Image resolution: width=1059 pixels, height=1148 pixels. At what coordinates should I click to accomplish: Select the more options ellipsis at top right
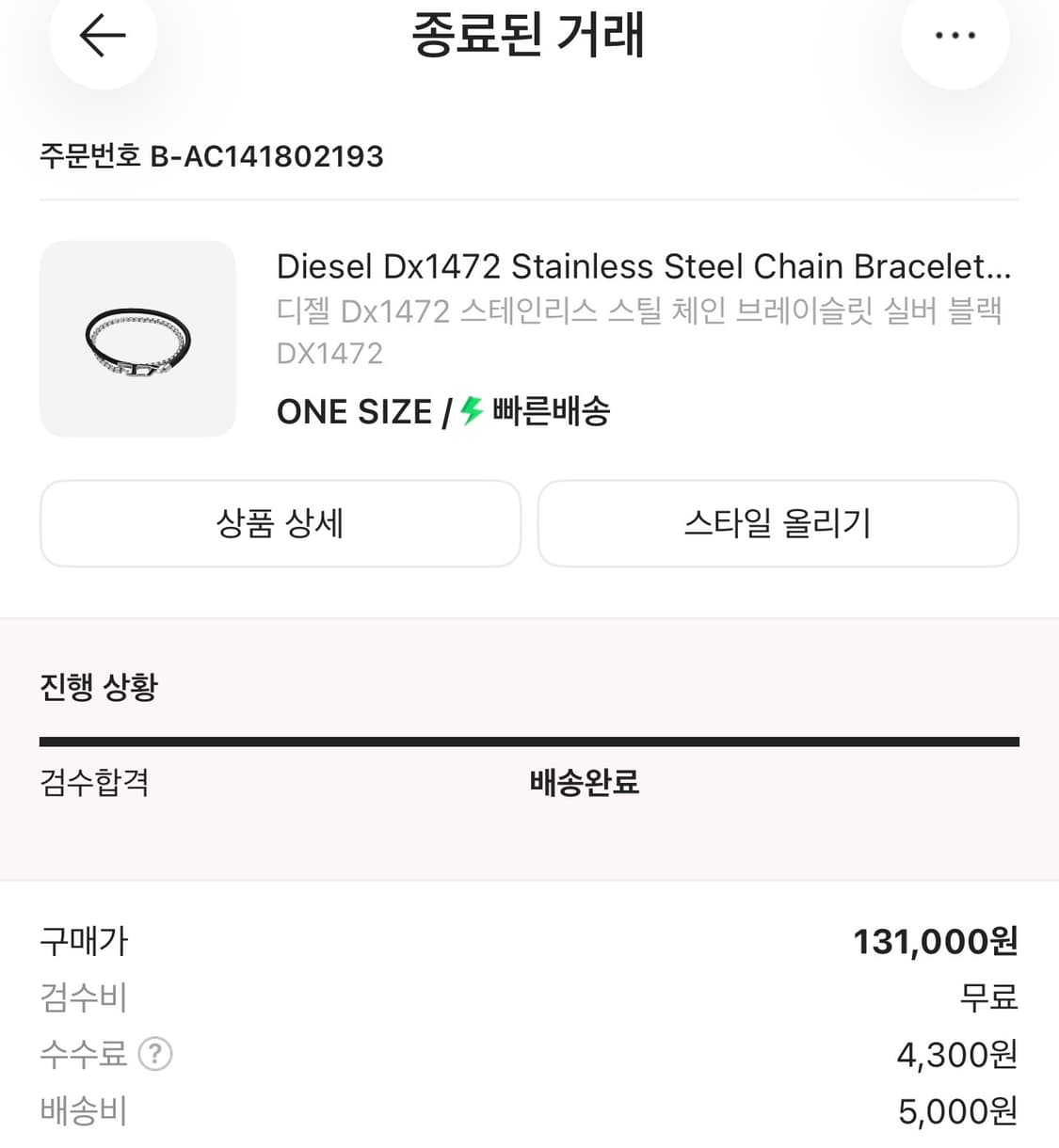coord(955,35)
